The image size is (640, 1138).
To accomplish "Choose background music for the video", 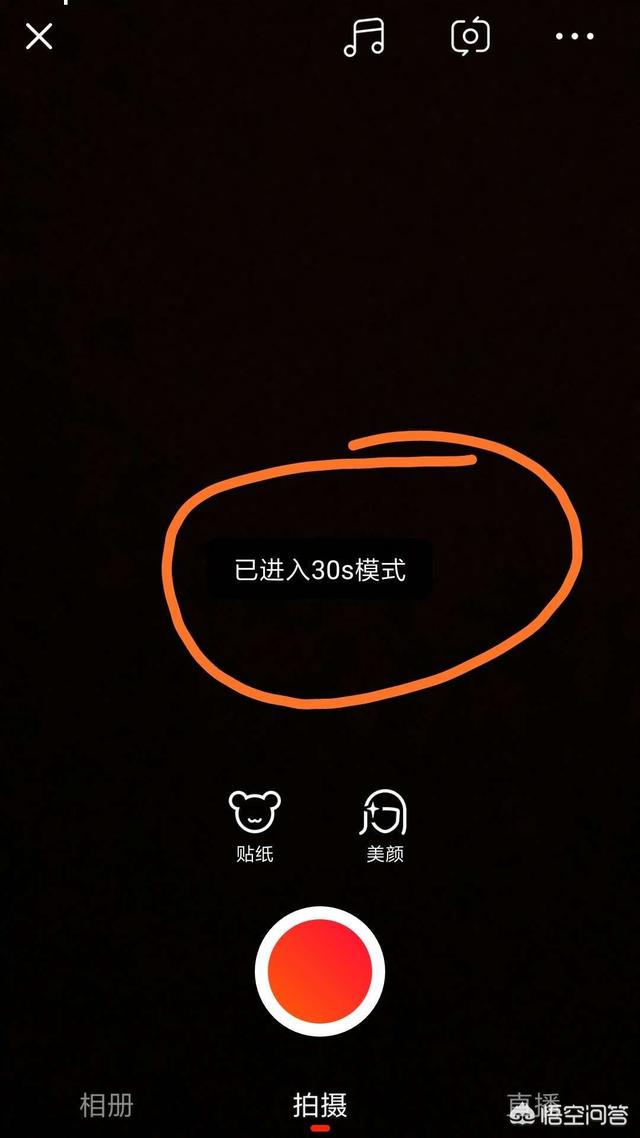I will (x=363, y=38).
